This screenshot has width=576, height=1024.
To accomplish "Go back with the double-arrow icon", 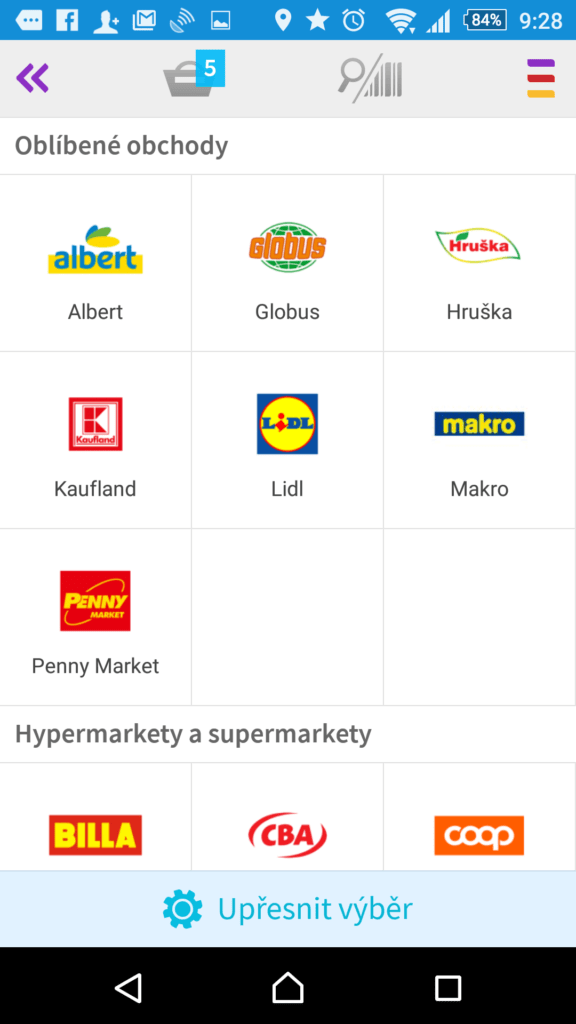I will [32, 79].
